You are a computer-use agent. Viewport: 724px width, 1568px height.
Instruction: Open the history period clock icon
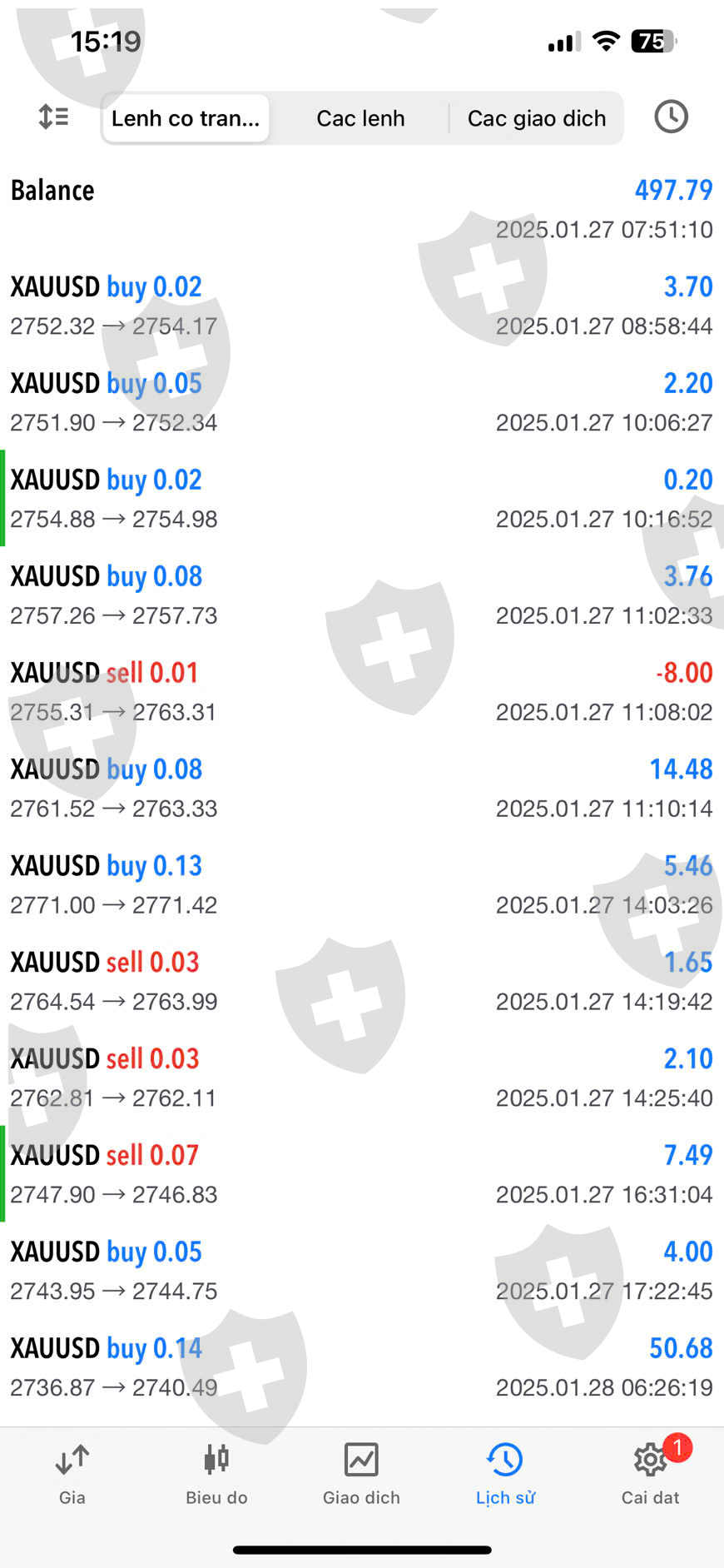tap(671, 117)
